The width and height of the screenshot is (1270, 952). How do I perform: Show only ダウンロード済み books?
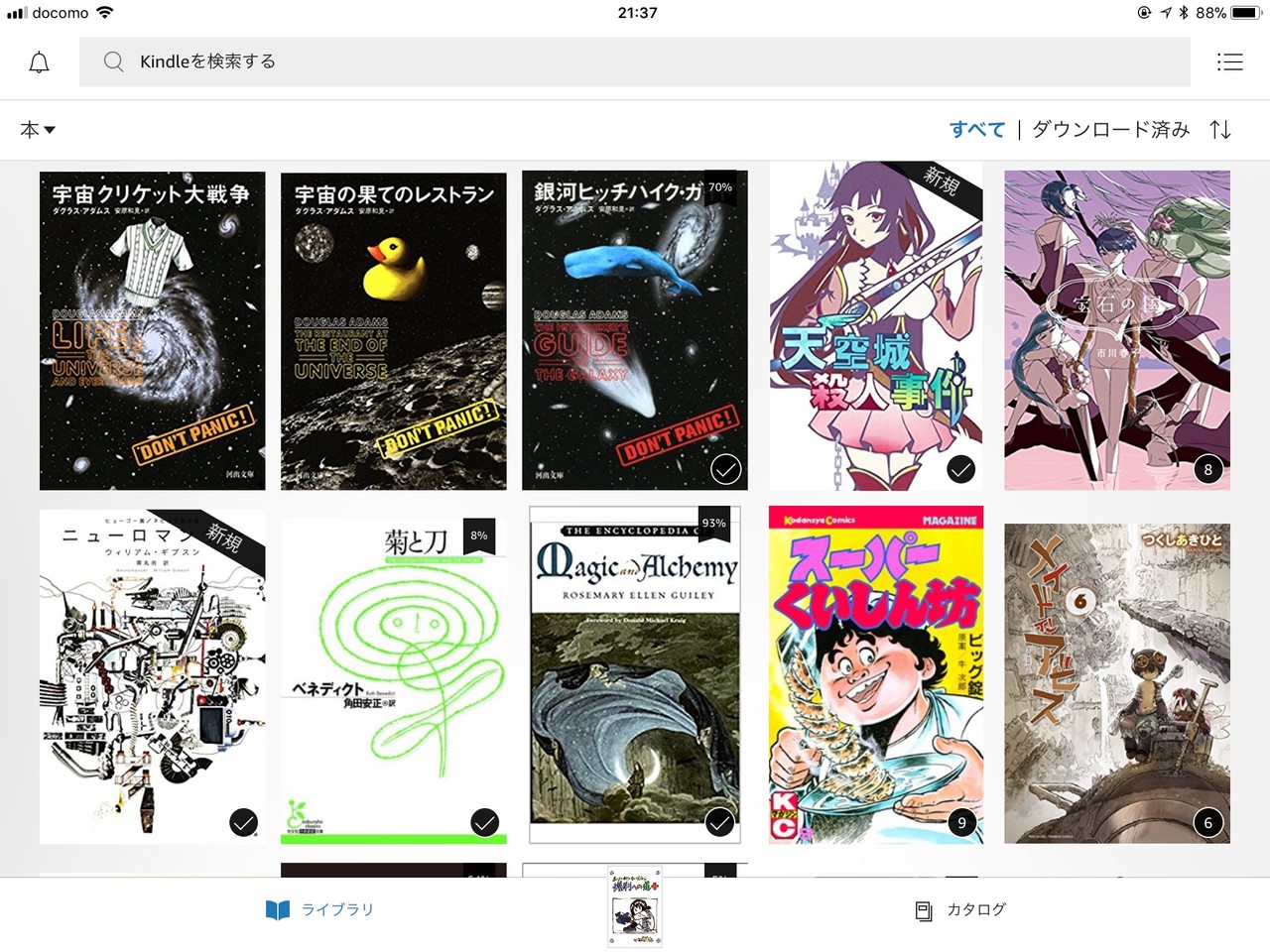pyautogui.click(x=1110, y=129)
